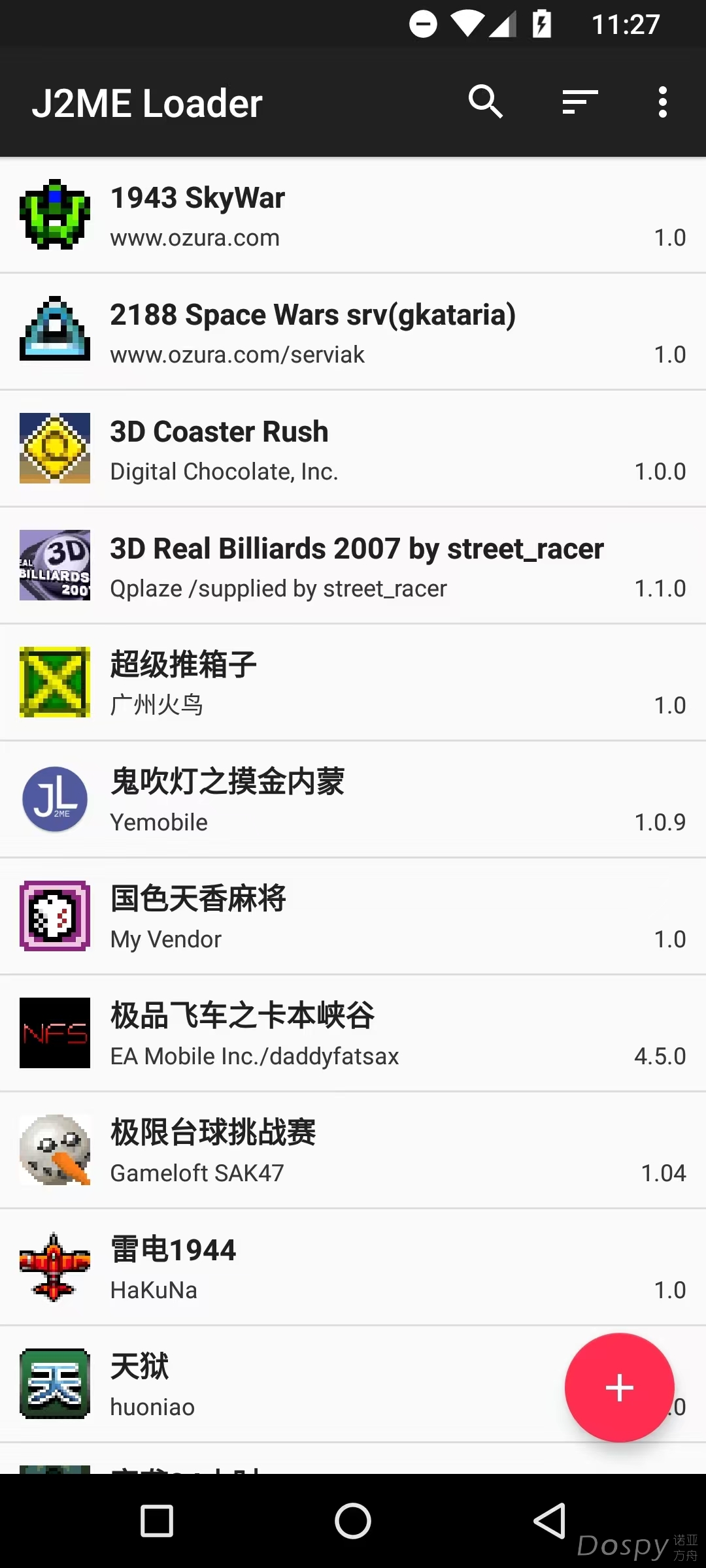Launch 鬼吹灯之摸金内蒙 by Yemobile
The width and height of the screenshot is (706, 1568).
click(x=353, y=800)
